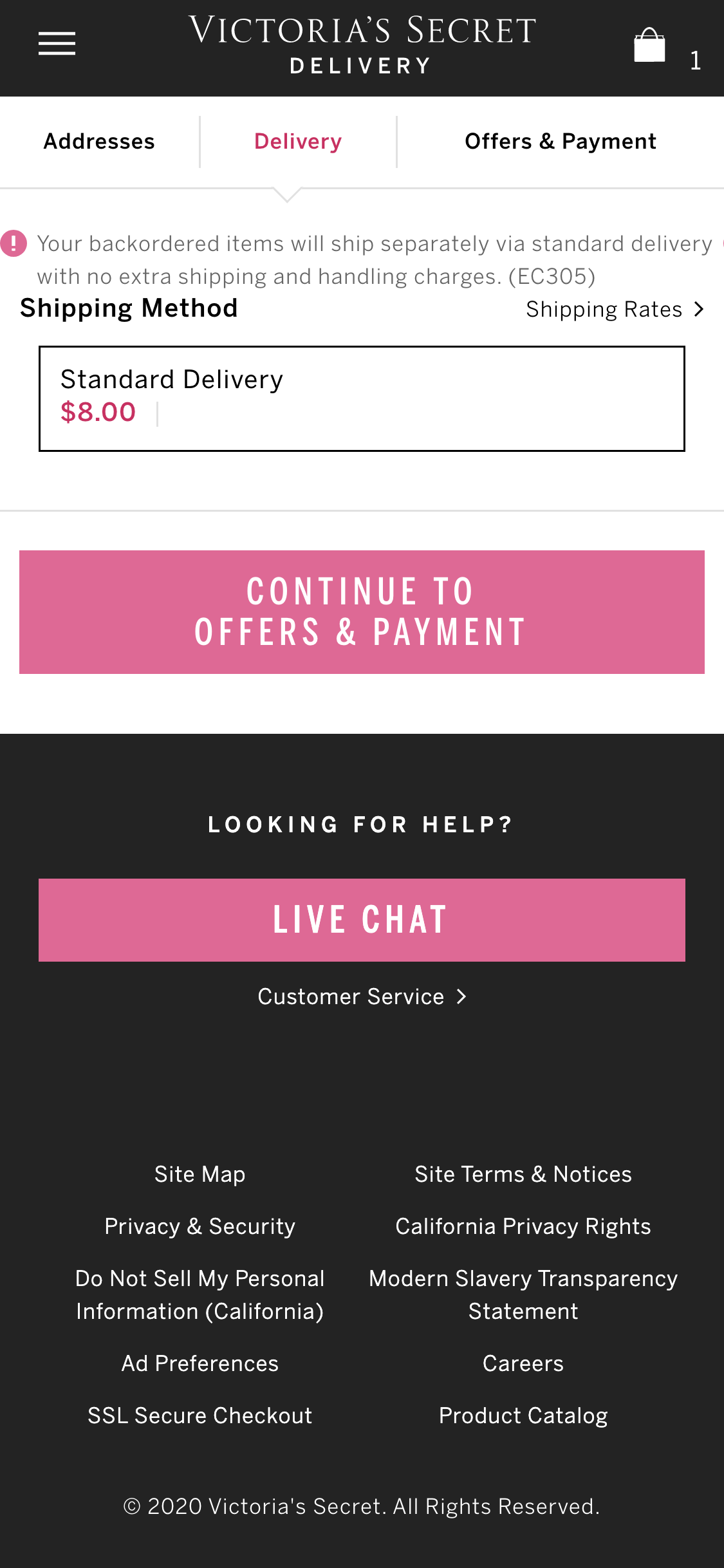724x1568 pixels.
Task: Open Do Not Sell My Personal Information
Action: tap(200, 1294)
